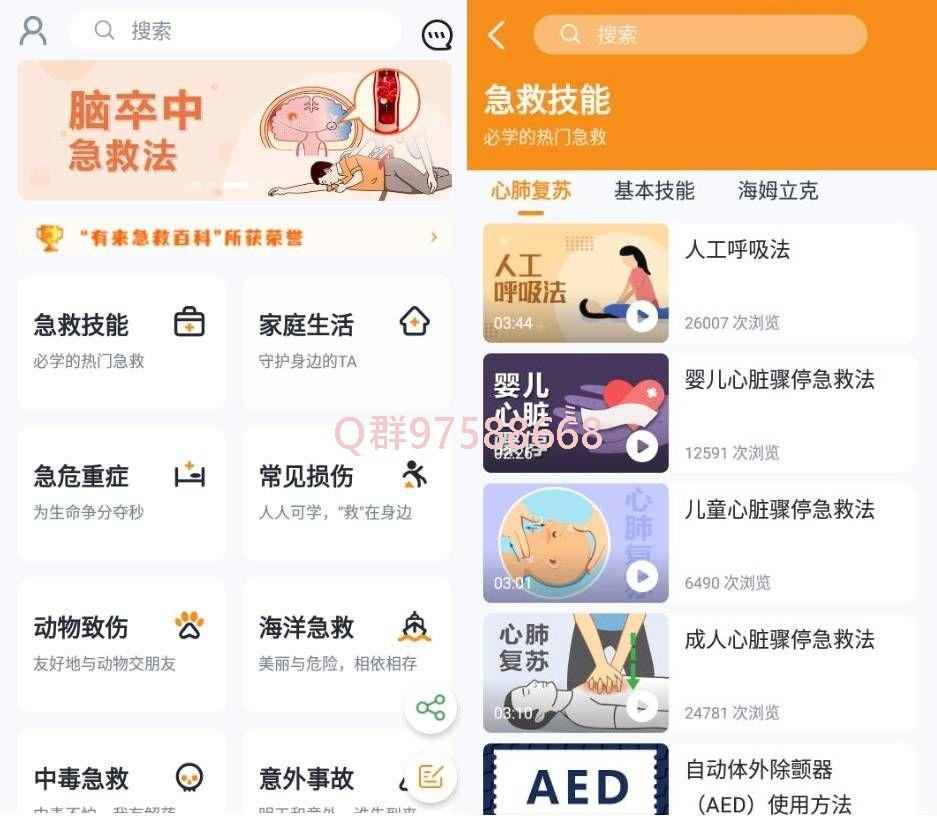Open the 急救技能 category card

pos(121,342)
